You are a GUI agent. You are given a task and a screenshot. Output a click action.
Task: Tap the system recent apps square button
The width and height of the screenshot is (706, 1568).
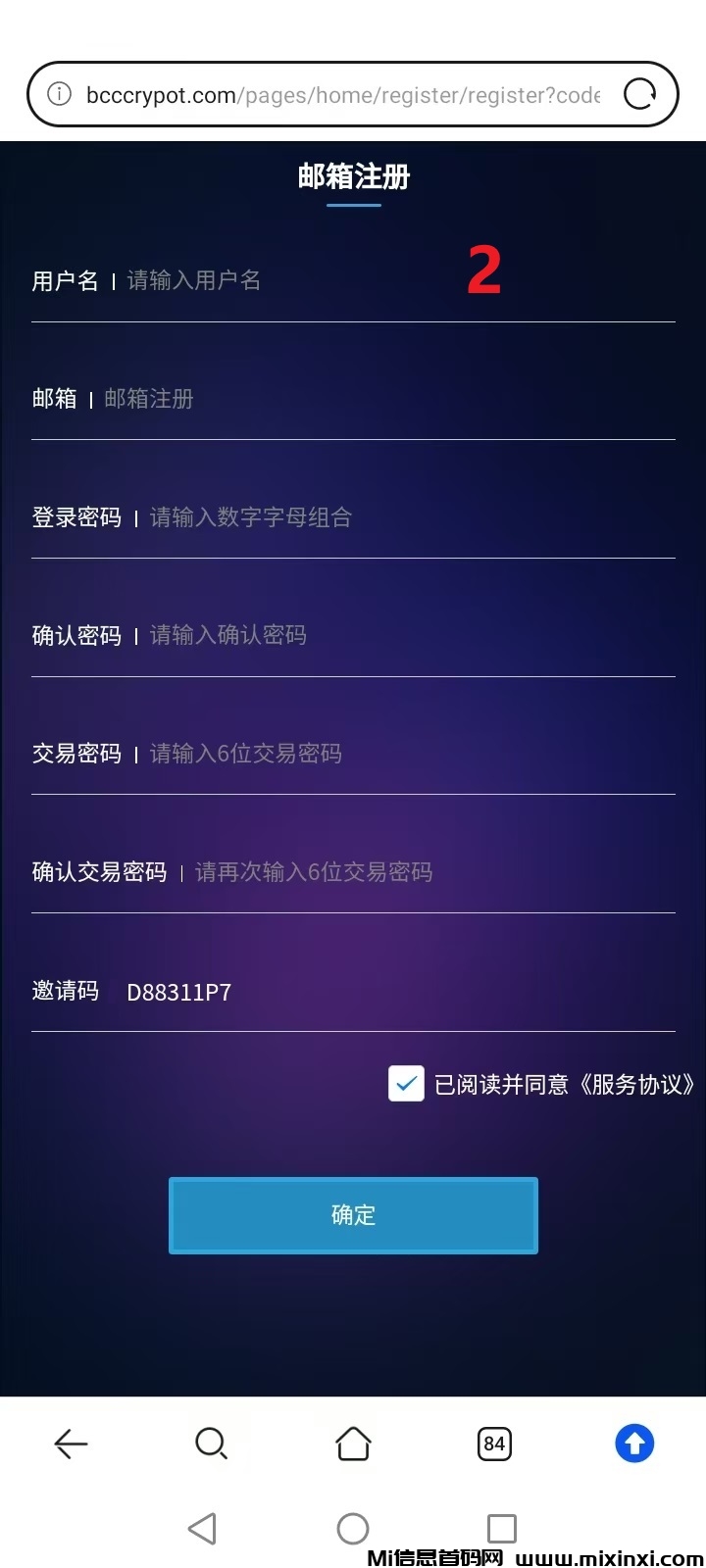tap(501, 1528)
